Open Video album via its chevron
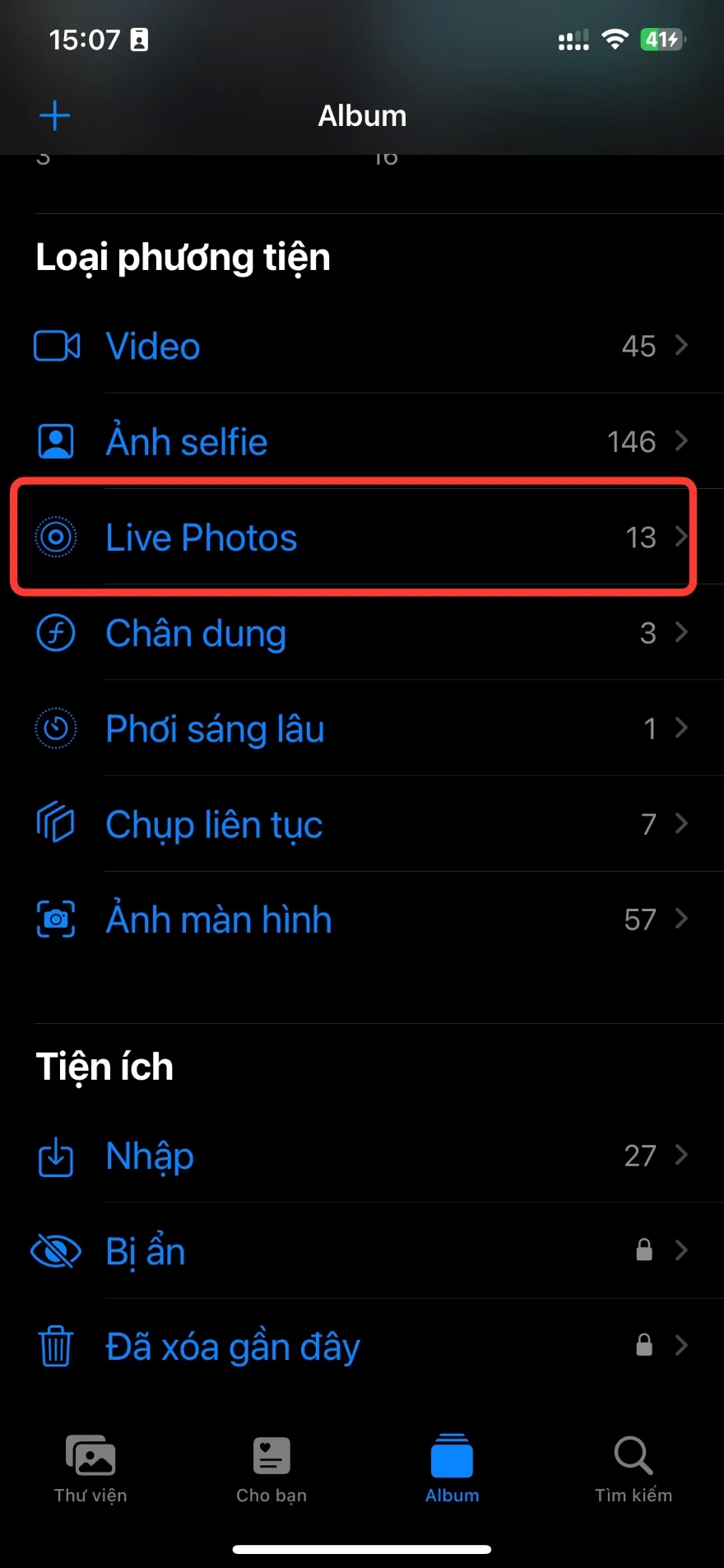The width and height of the screenshot is (724, 1568). (x=683, y=346)
